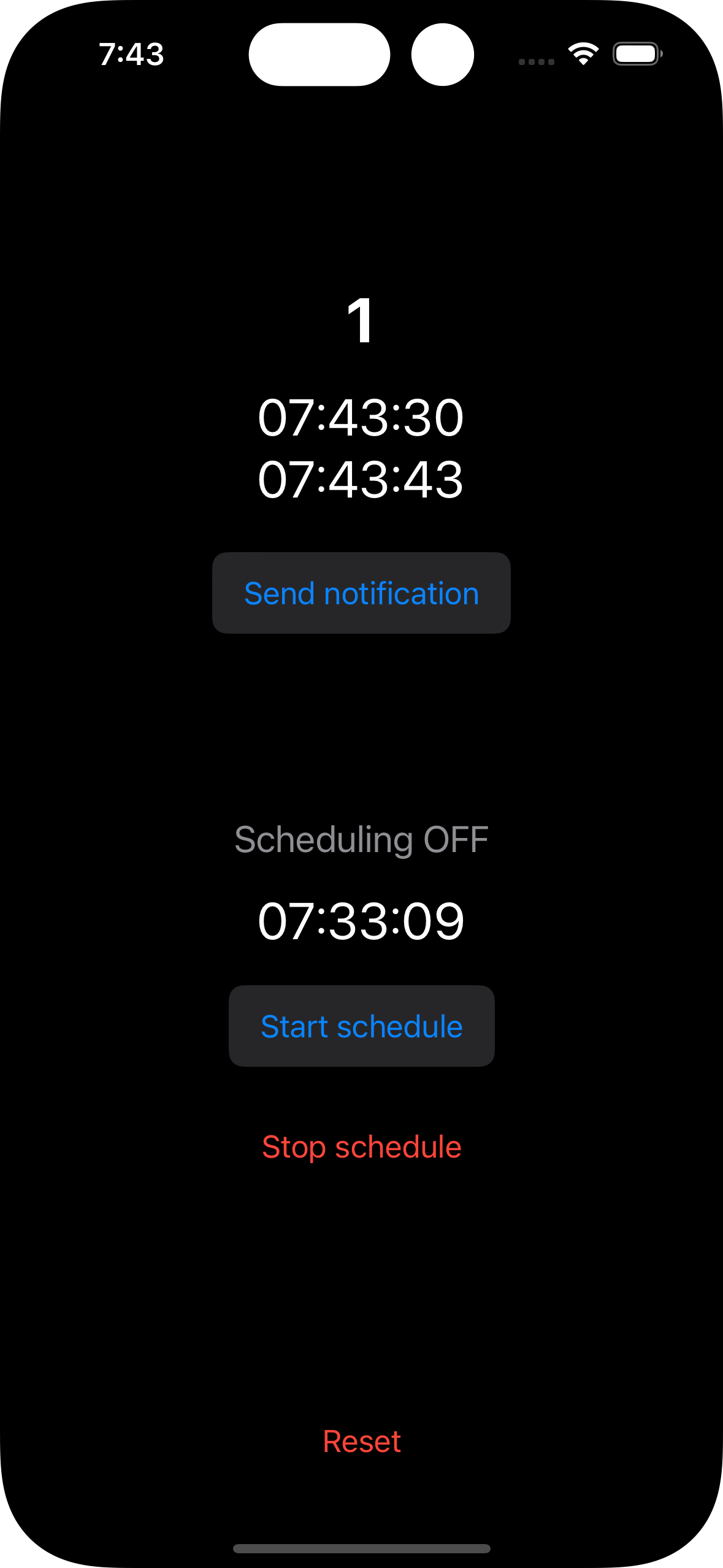Start the schedule

361,1026
